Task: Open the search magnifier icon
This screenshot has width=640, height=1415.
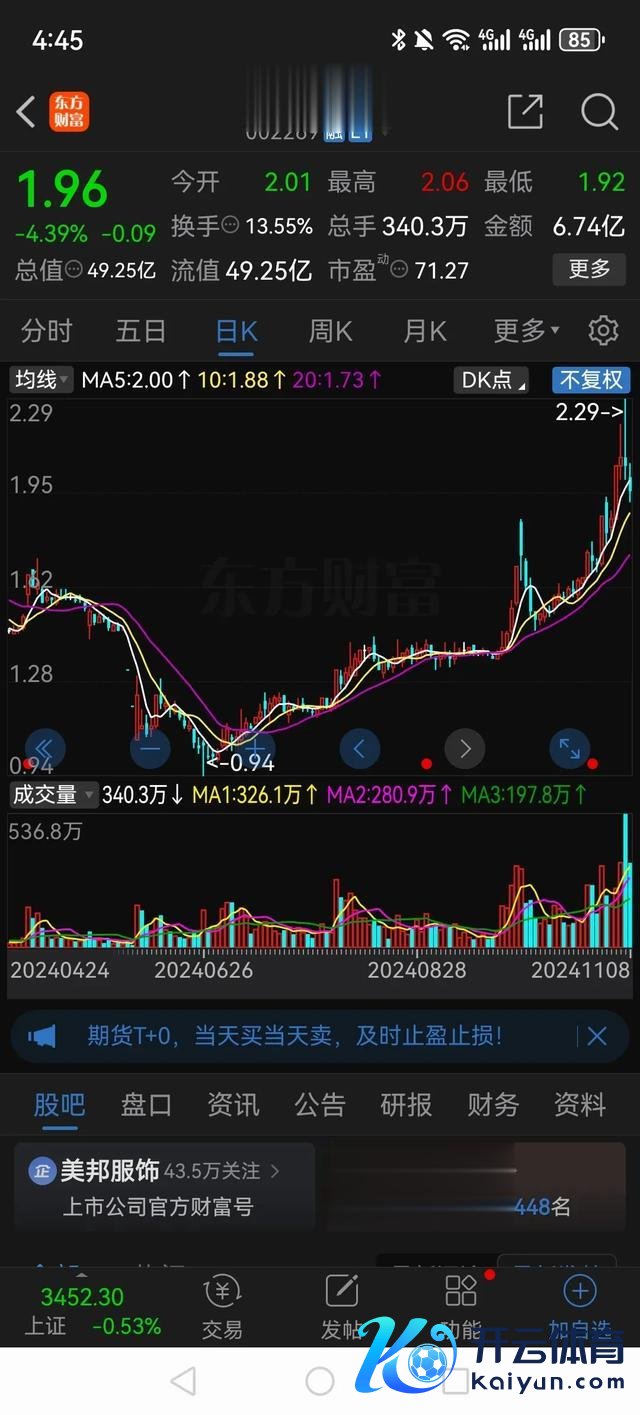Action: 599,111
